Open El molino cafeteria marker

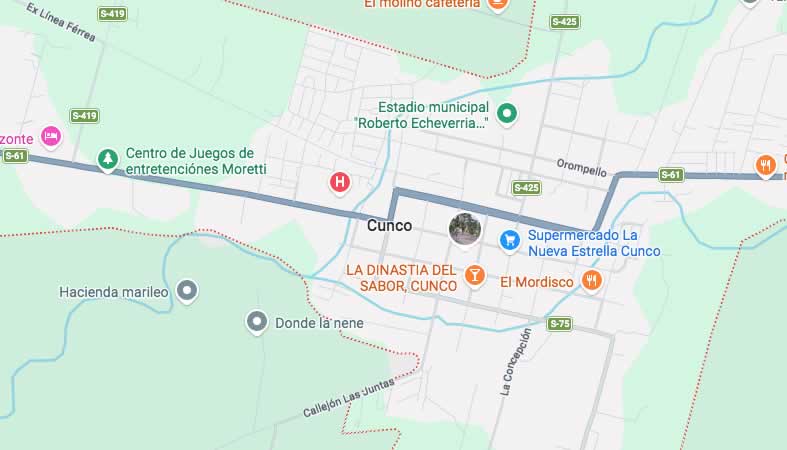497,4
